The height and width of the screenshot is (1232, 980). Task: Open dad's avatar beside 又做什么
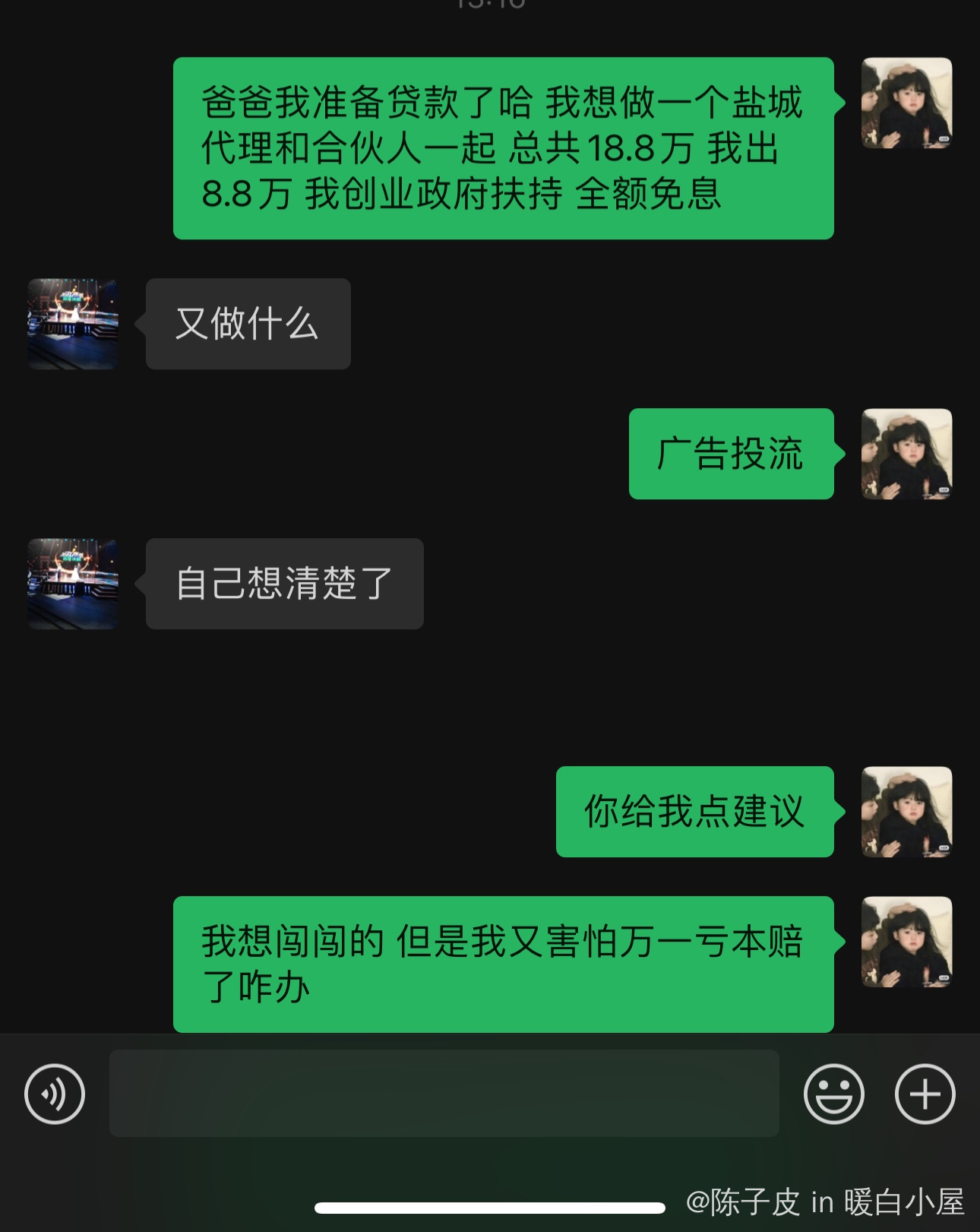[x=73, y=324]
